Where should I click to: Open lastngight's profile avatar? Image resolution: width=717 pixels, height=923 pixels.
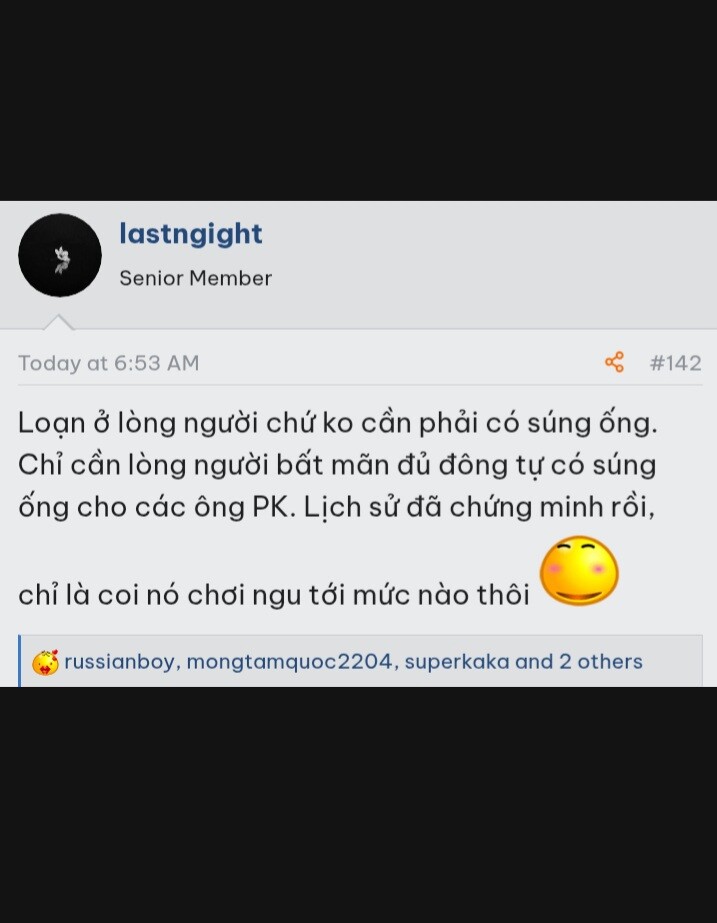click(60, 255)
